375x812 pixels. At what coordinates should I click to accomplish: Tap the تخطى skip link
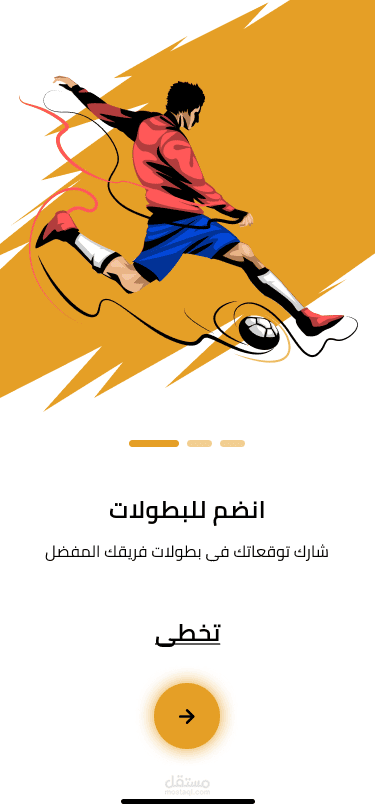point(188,634)
